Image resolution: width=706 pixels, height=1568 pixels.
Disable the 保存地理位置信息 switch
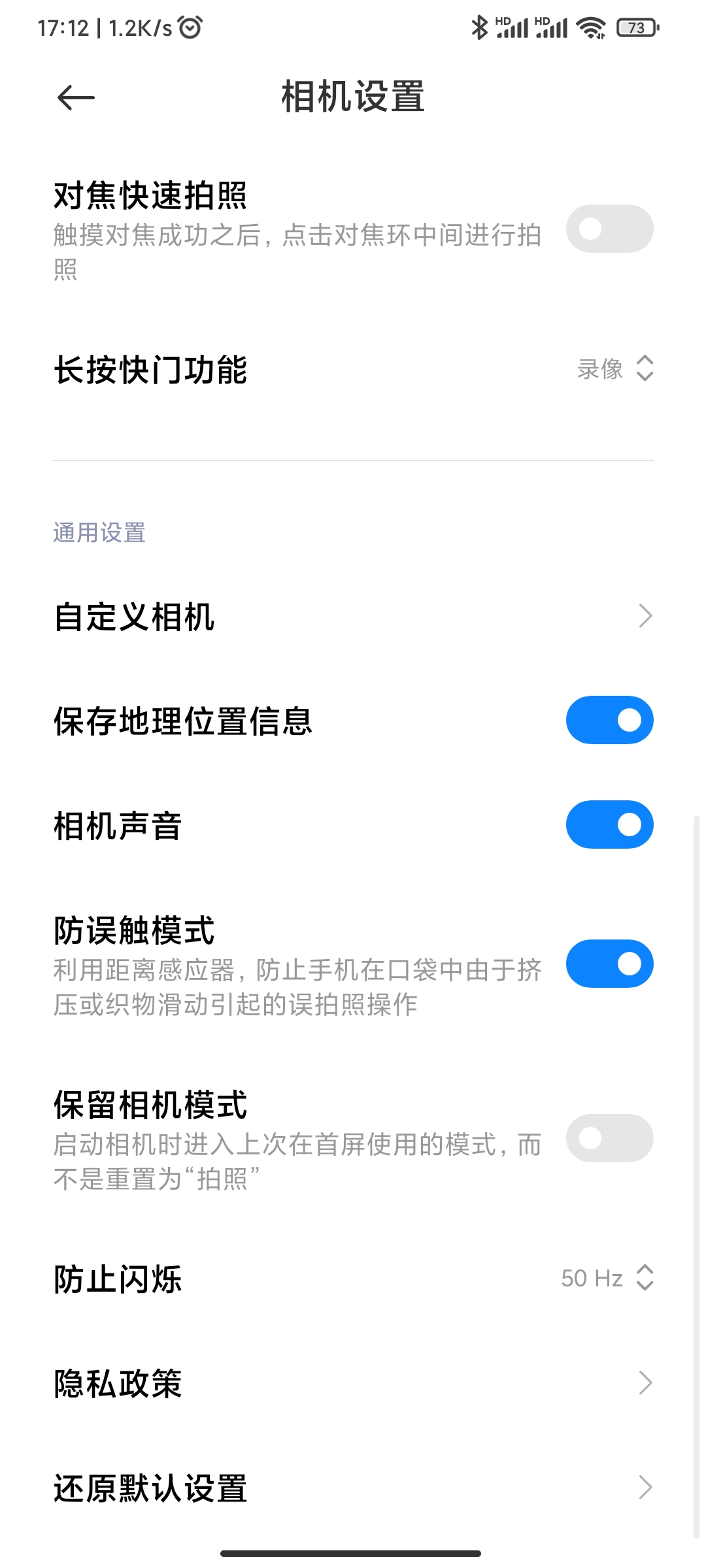coord(609,719)
